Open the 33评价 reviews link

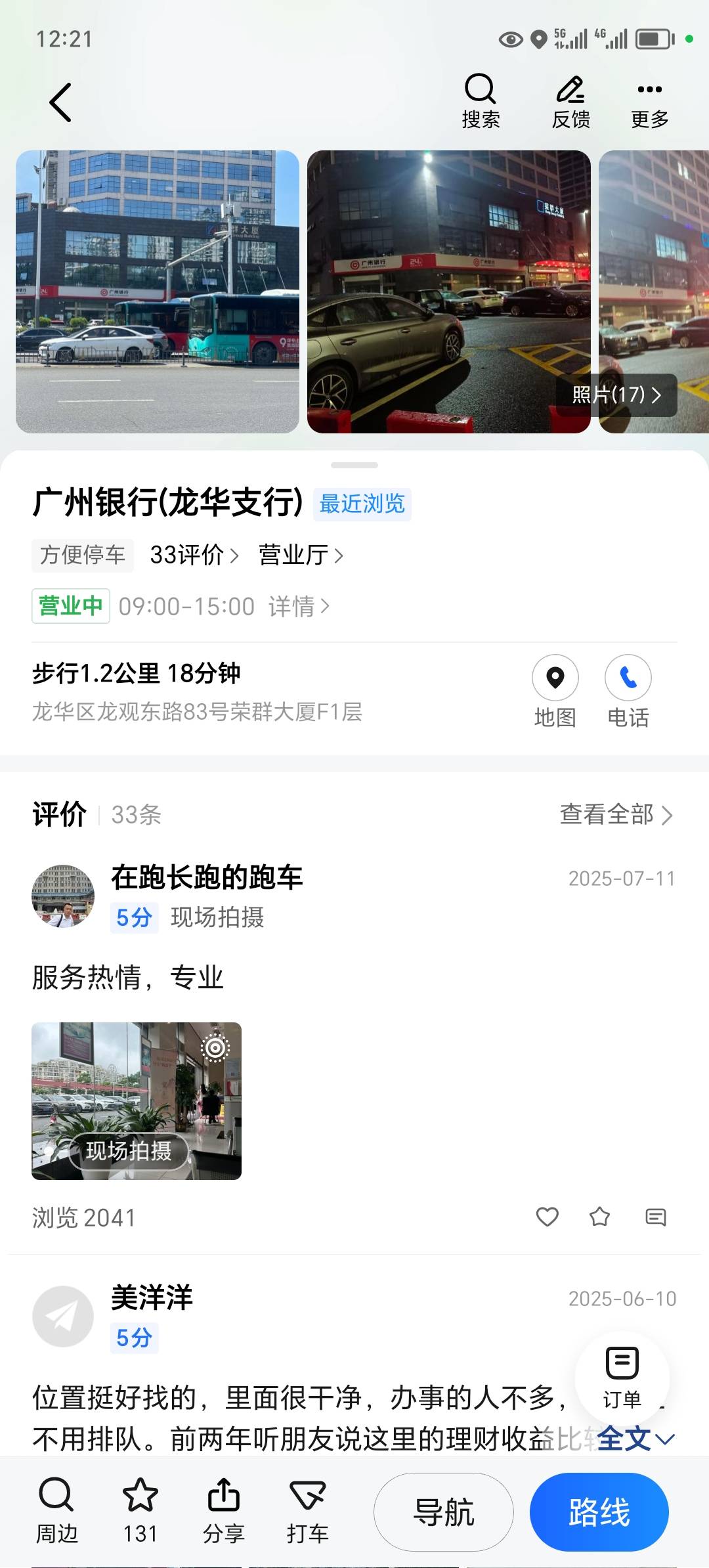pyautogui.click(x=194, y=555)
